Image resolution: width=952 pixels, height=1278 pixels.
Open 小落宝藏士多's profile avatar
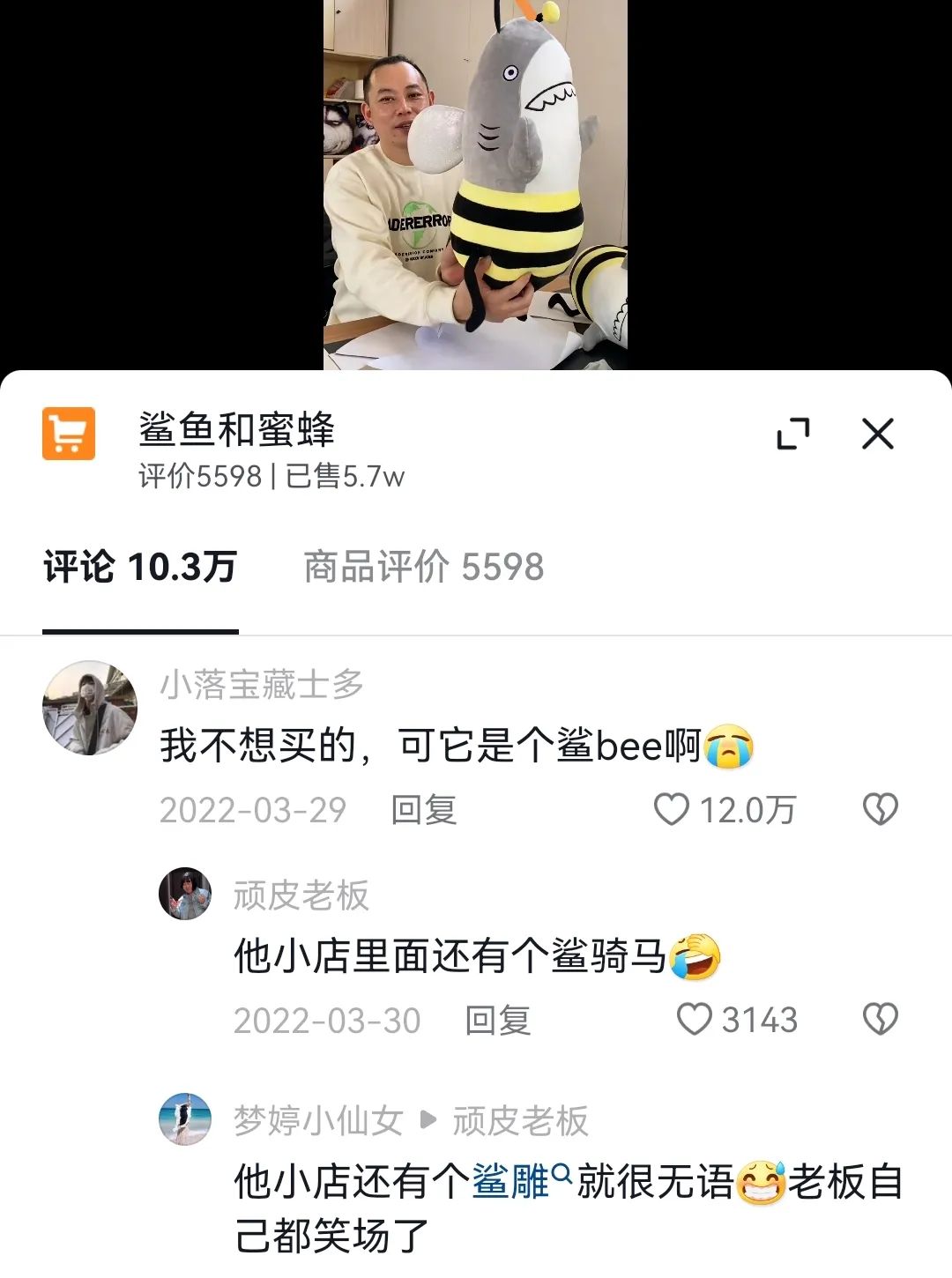(90, 708)
